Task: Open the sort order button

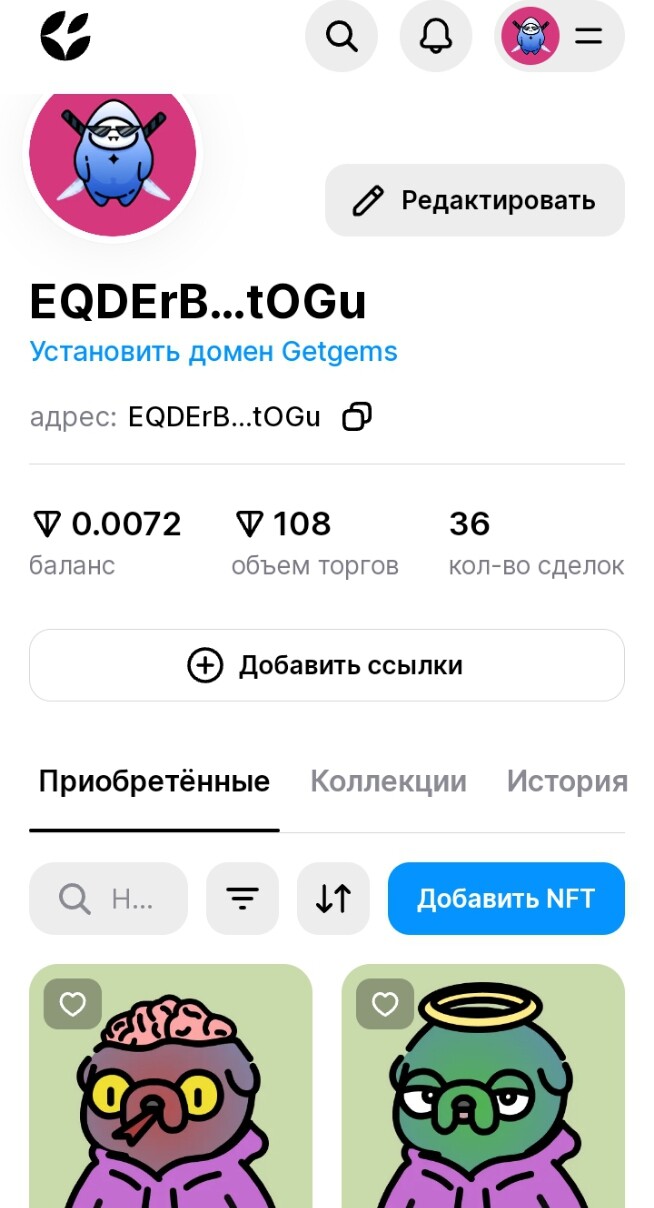Action: 333,898
